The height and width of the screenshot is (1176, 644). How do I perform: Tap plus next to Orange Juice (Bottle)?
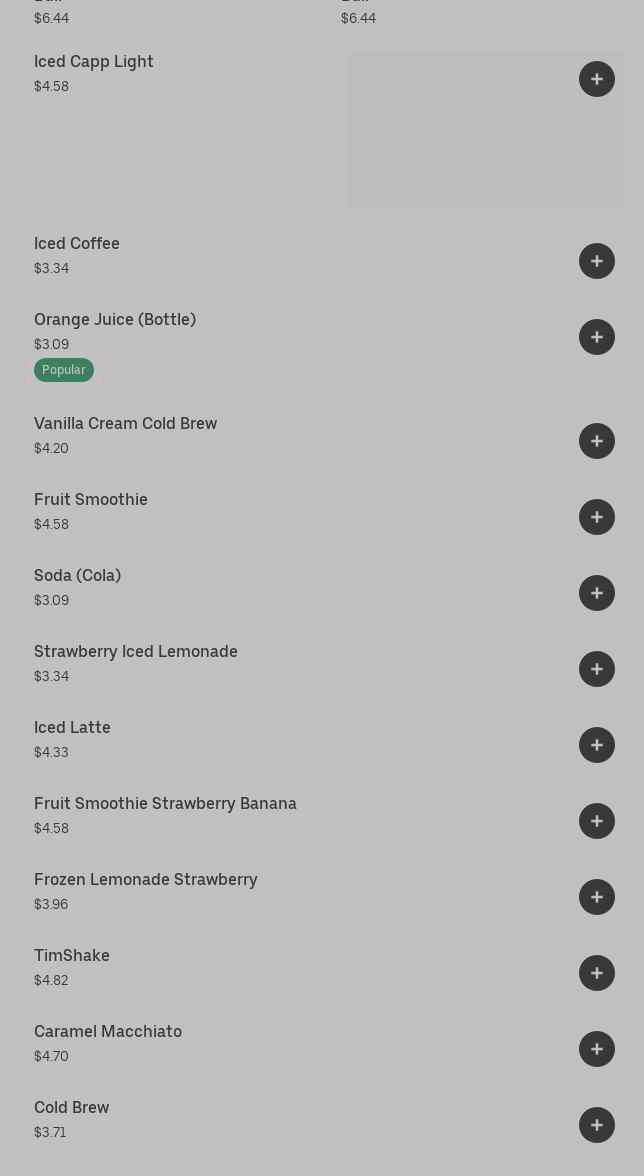click(597, 337)
